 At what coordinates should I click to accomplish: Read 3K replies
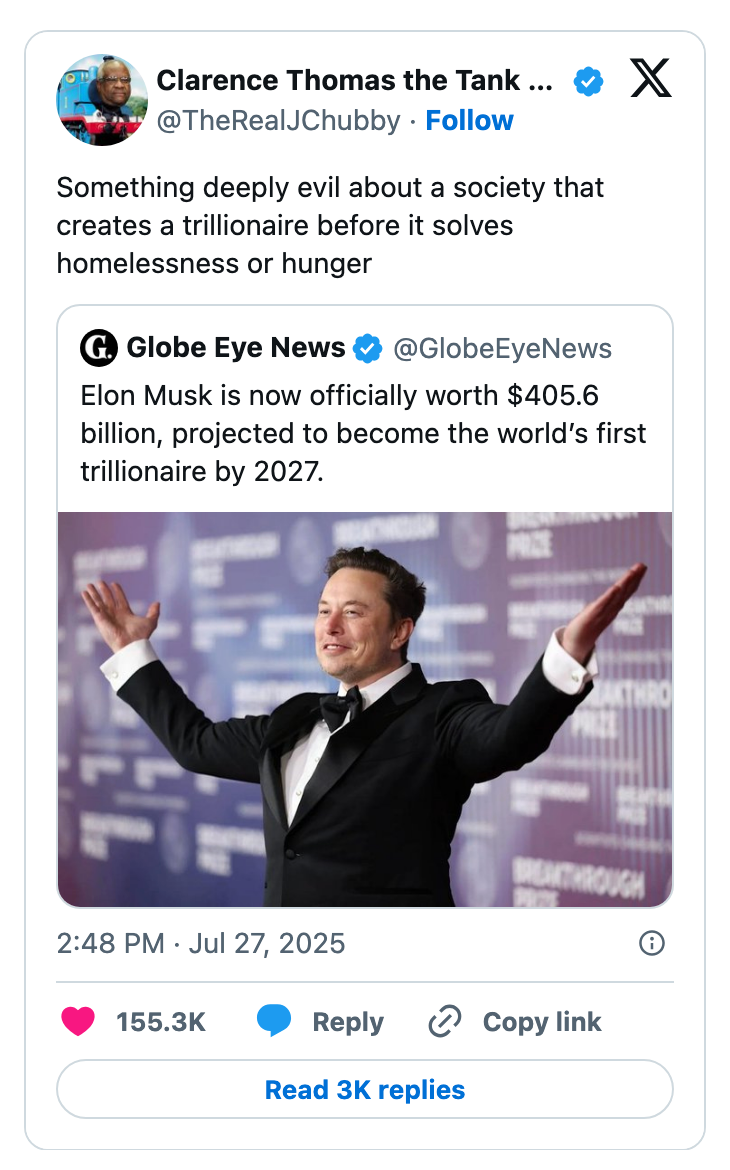click(365, 1089)
